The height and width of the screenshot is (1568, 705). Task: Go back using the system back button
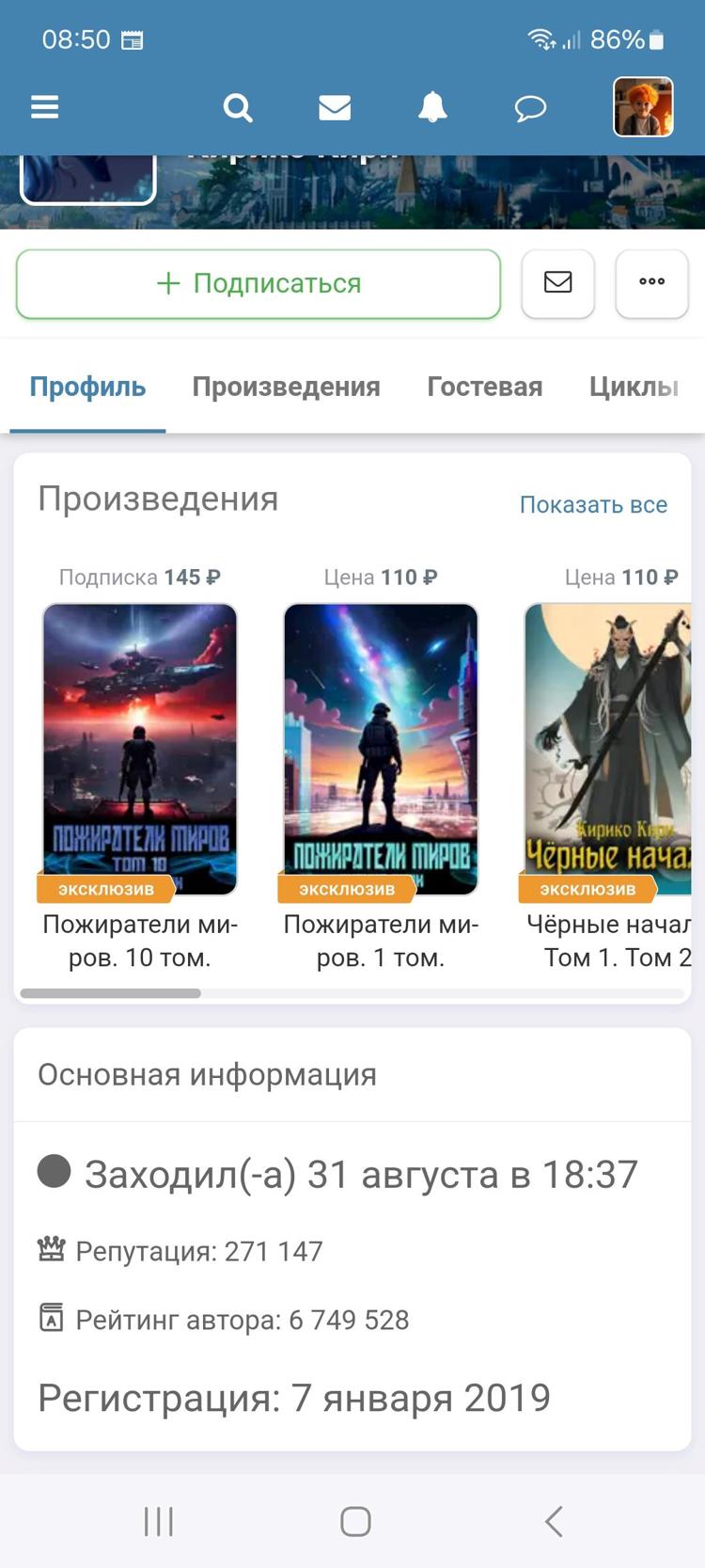coord(554,1521)
